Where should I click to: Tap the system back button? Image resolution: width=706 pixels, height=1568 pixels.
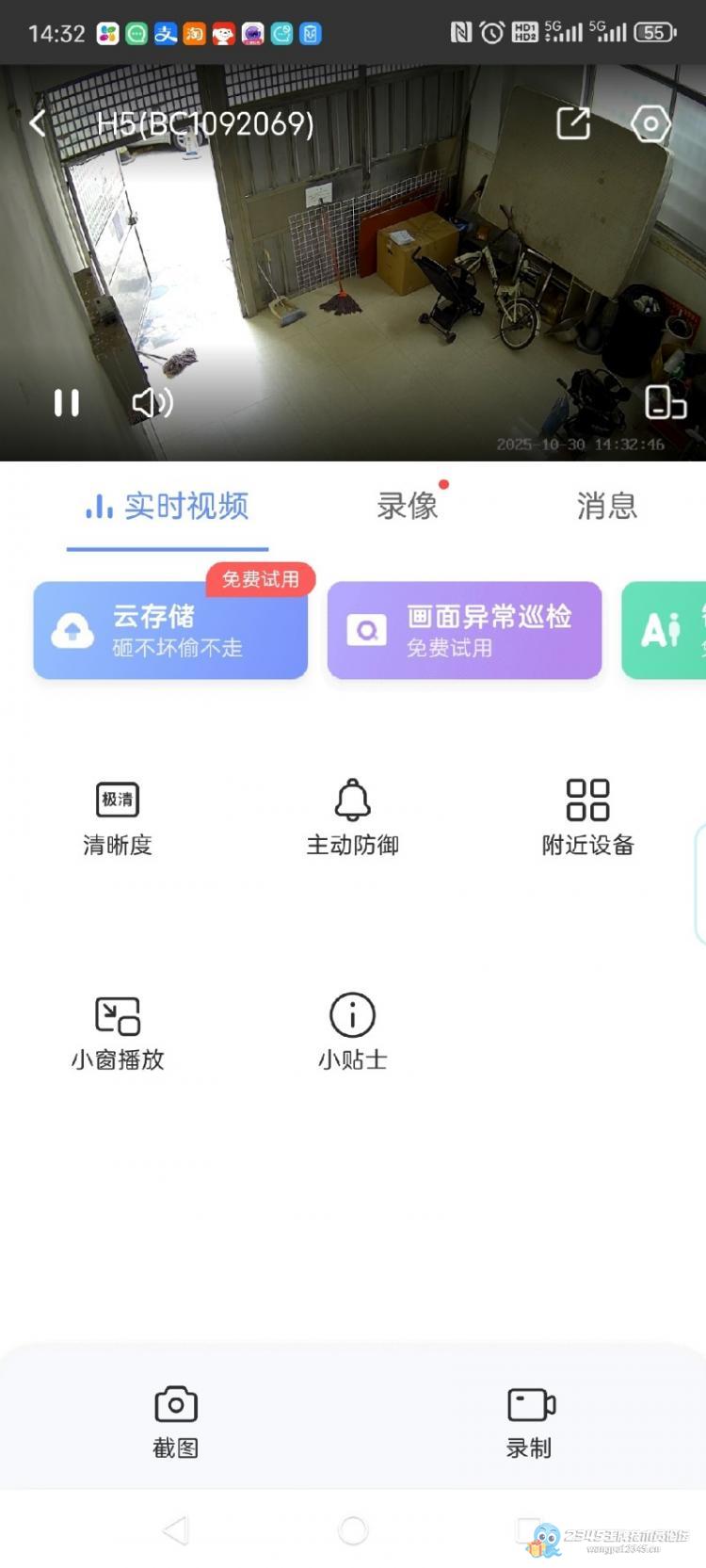[x=176, y=1530]
